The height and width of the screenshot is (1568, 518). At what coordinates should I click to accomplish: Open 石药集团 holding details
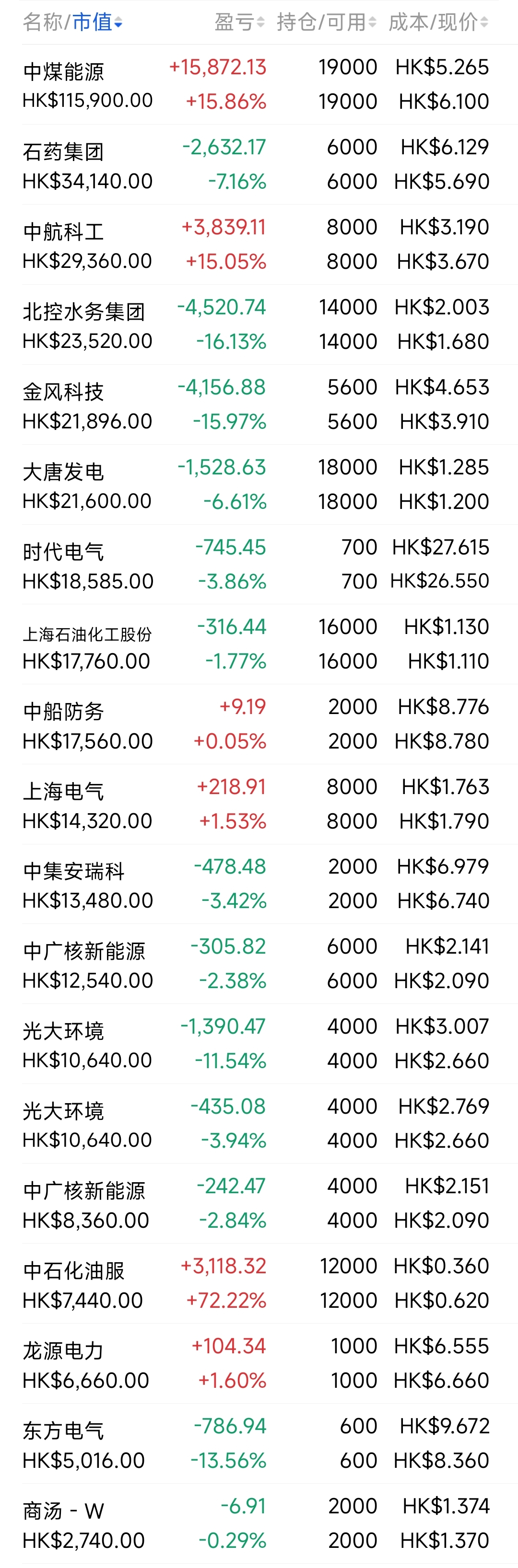click(256, 164)
